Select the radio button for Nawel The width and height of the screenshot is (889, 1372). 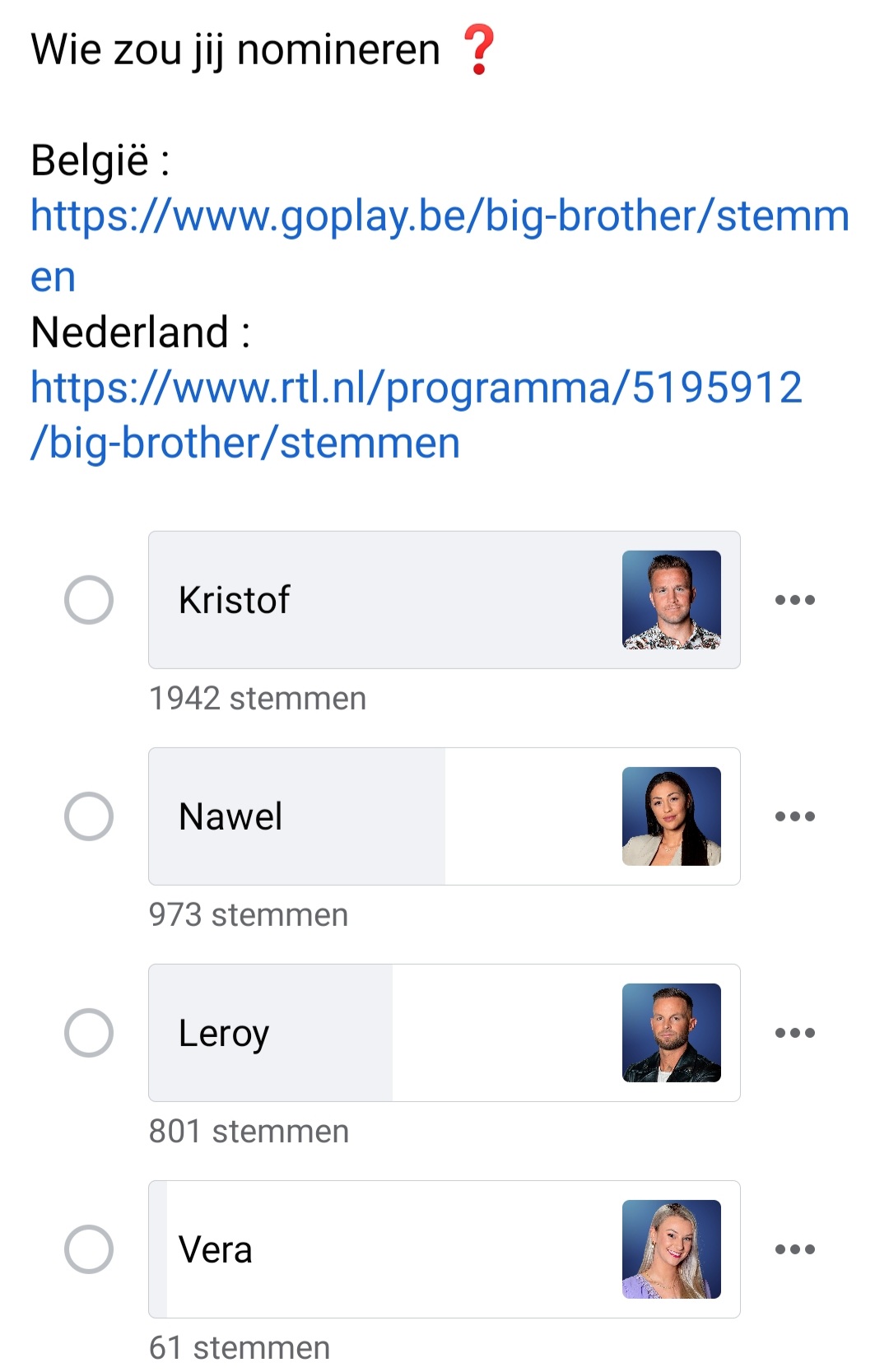pos(89,816)
